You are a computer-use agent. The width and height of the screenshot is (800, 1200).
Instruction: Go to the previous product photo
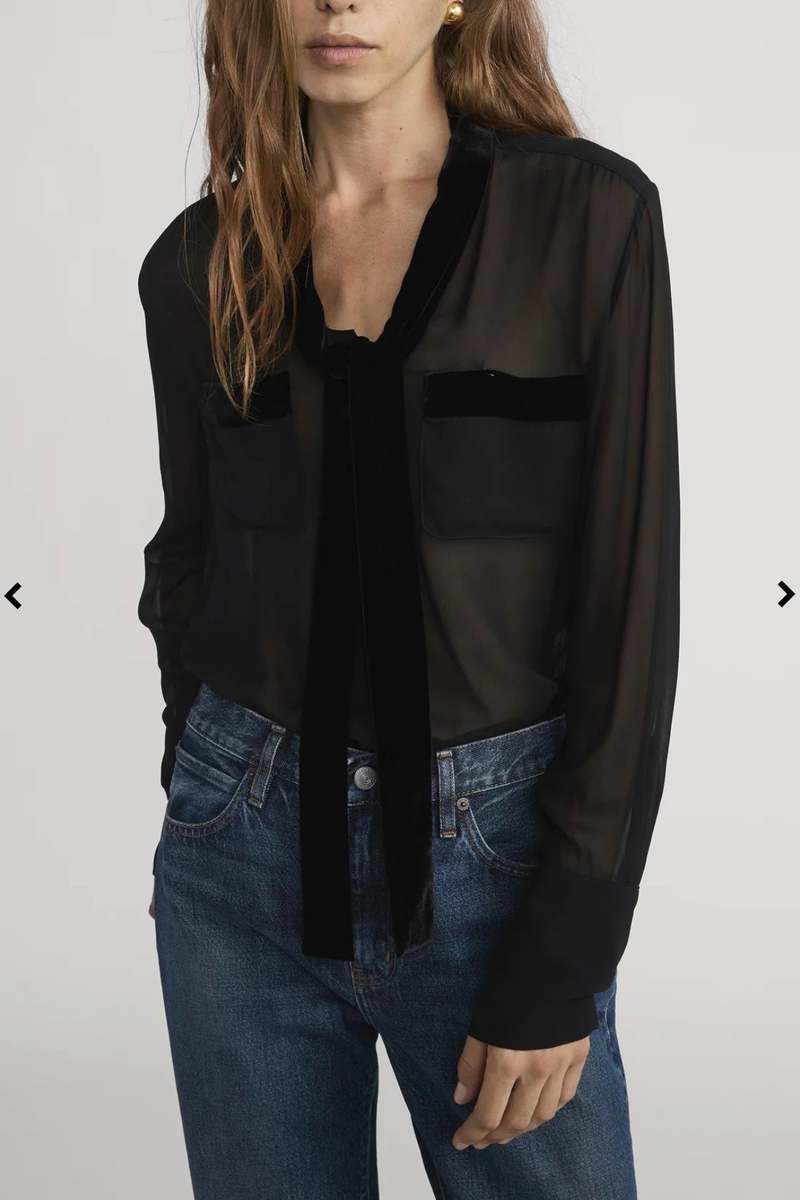[13, 596]
